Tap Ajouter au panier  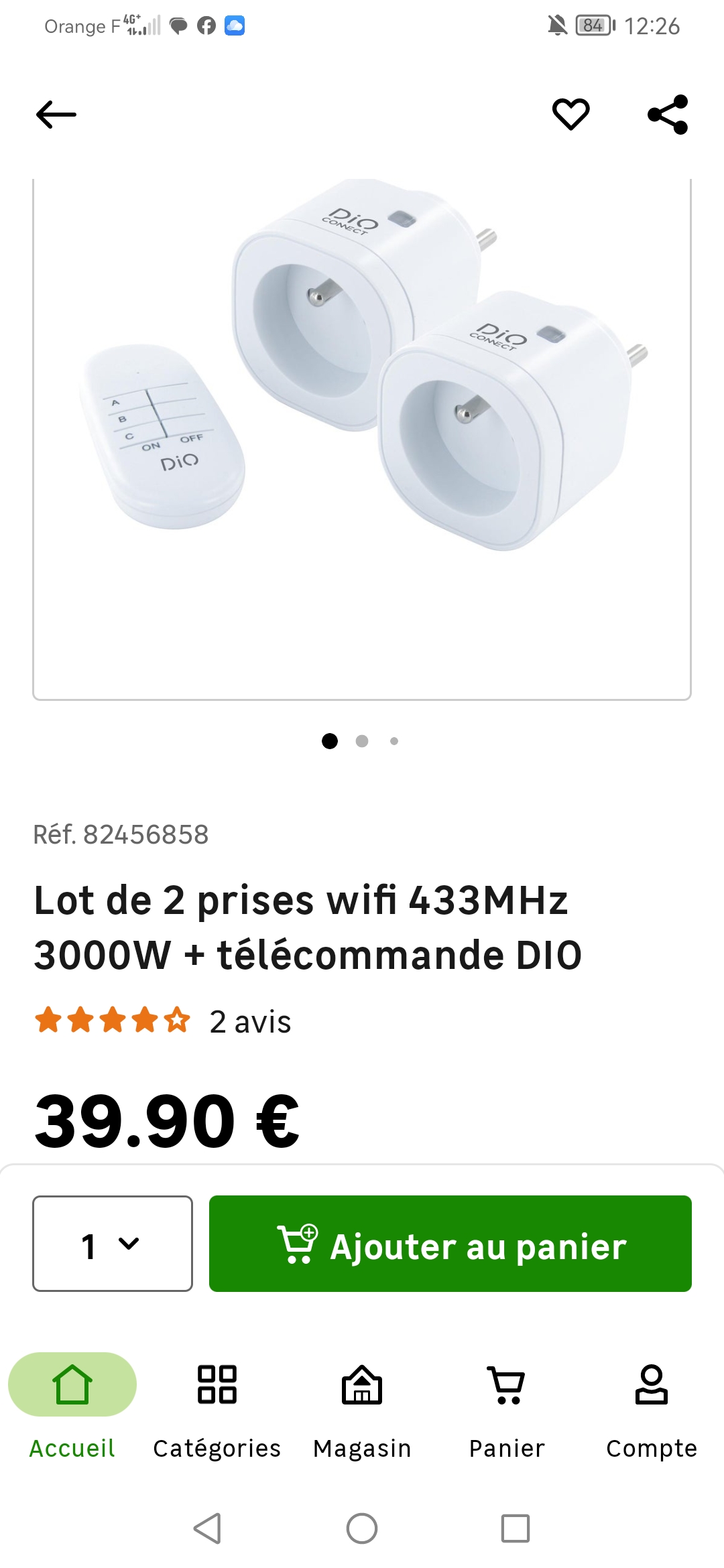(x=450, y=1244)
